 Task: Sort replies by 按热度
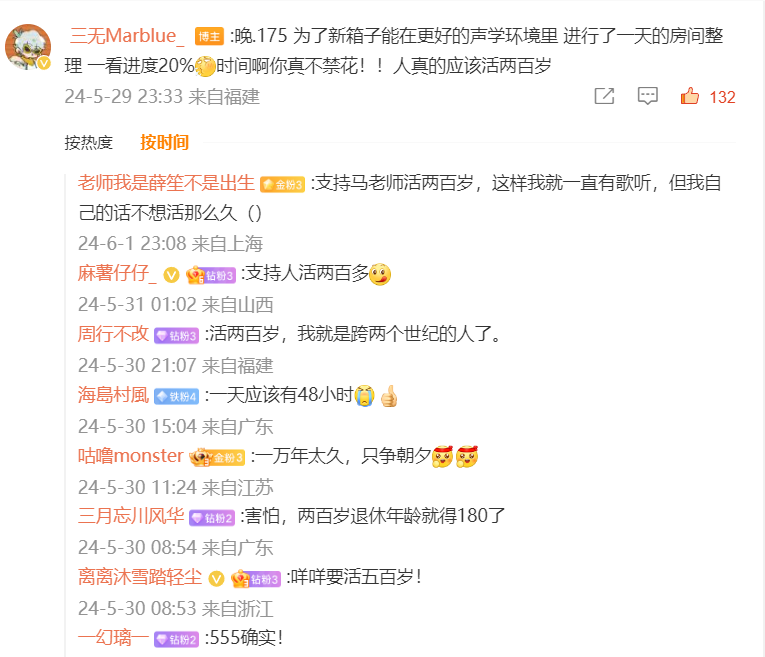click(x=89, y=142)
